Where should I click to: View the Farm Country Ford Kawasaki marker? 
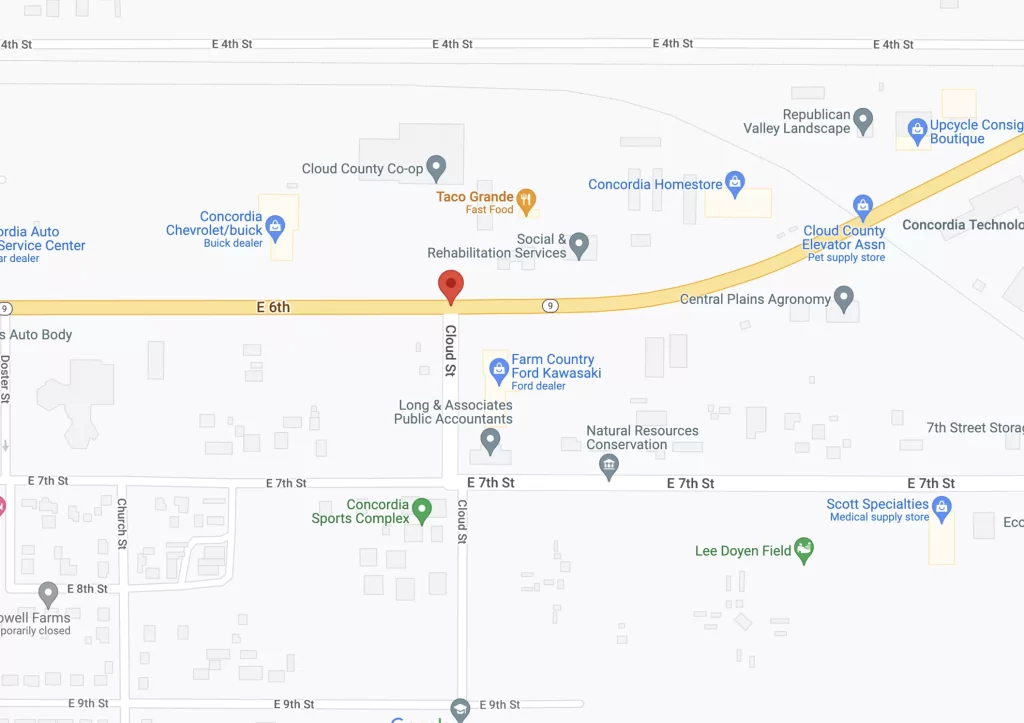pyautogui.click(x=498, y=371)
